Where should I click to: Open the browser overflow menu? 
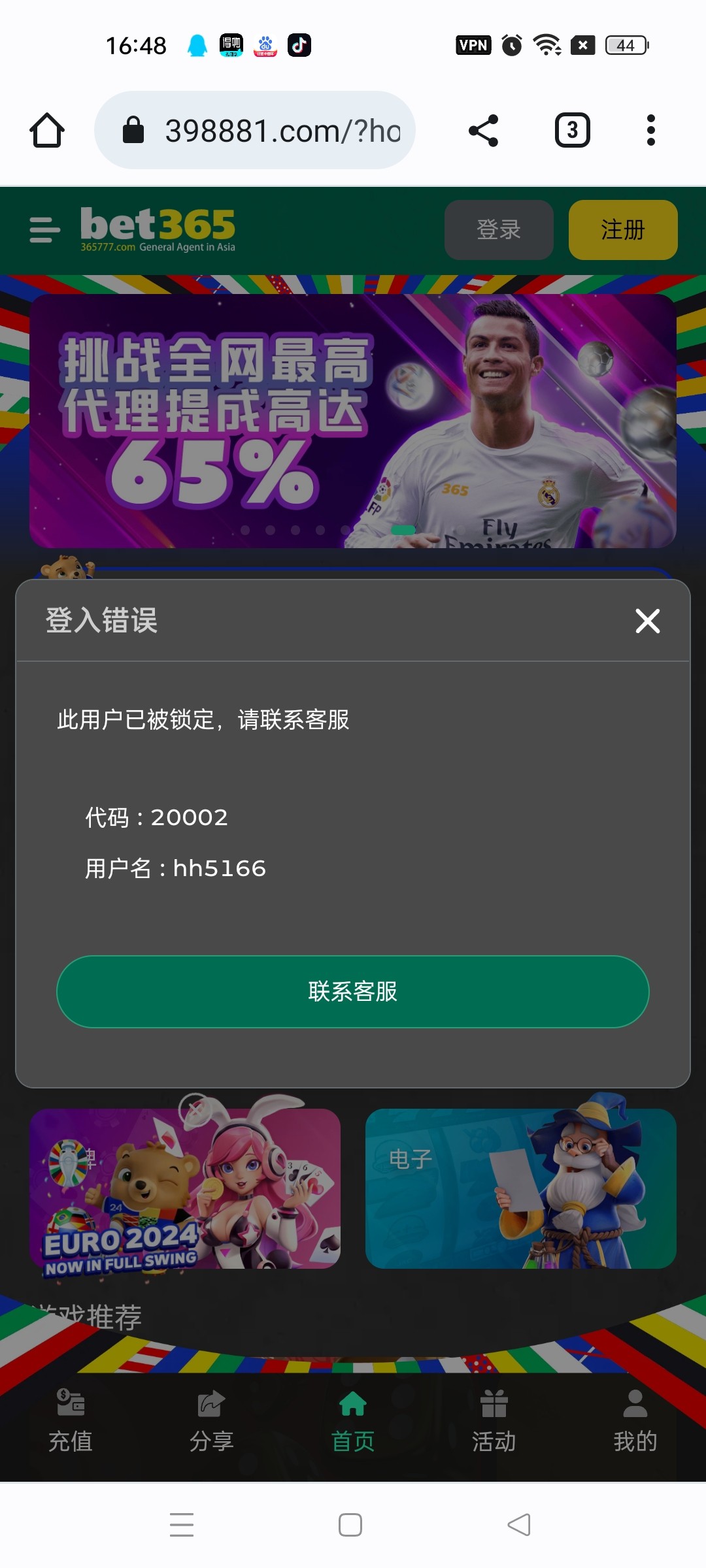pyautogui.click(x=650, y=130)
